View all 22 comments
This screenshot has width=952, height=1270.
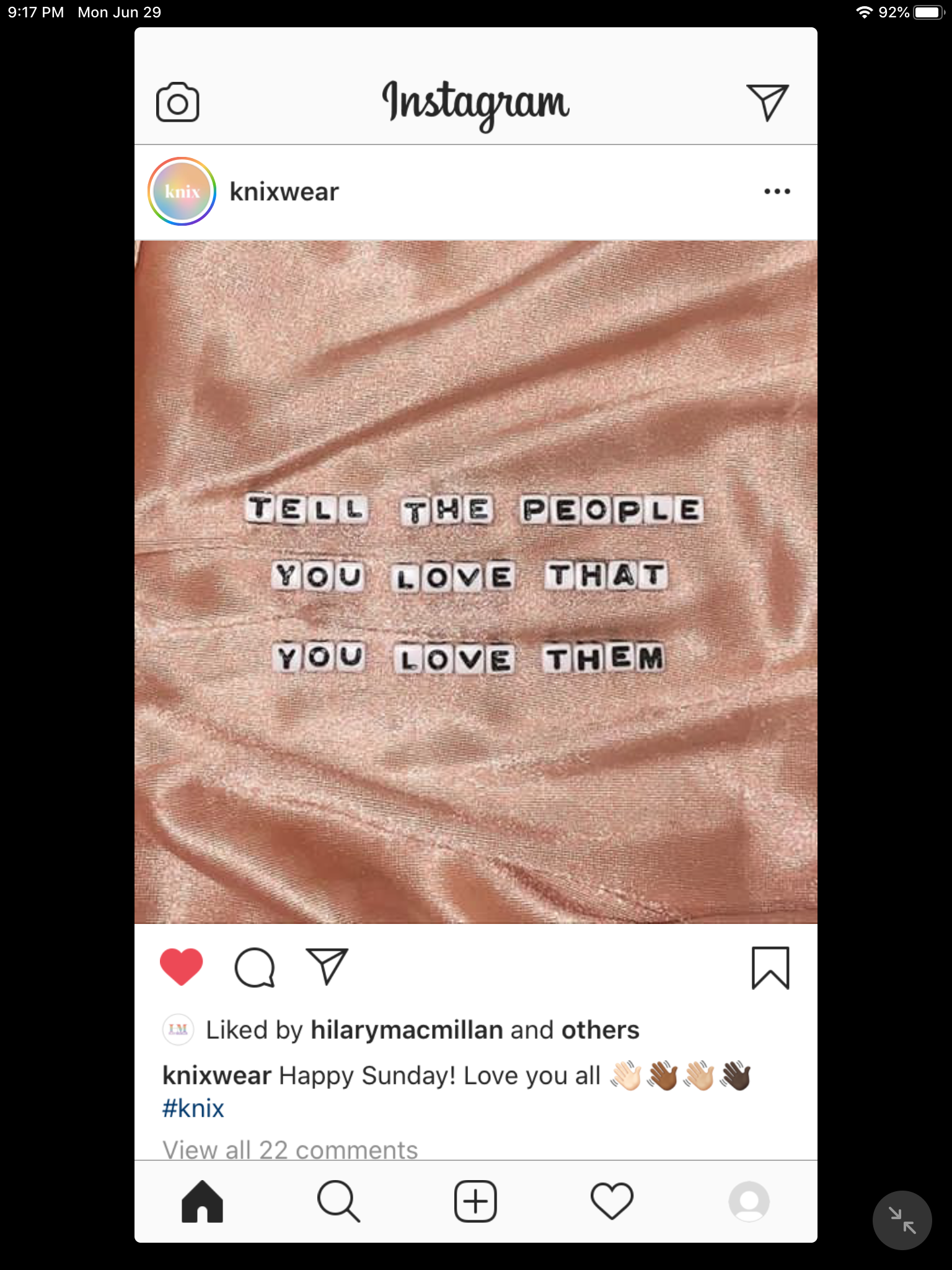tap(290, 1150)
